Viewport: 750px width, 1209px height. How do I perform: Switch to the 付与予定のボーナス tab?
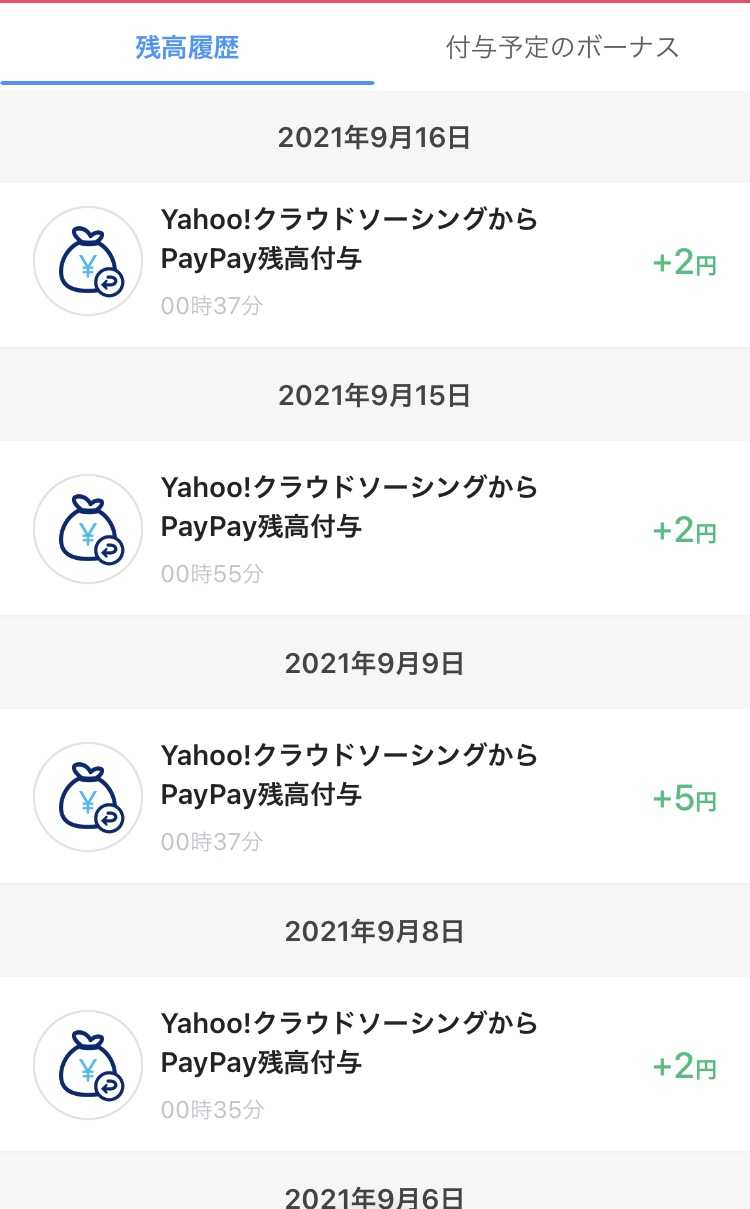[562, 47]
